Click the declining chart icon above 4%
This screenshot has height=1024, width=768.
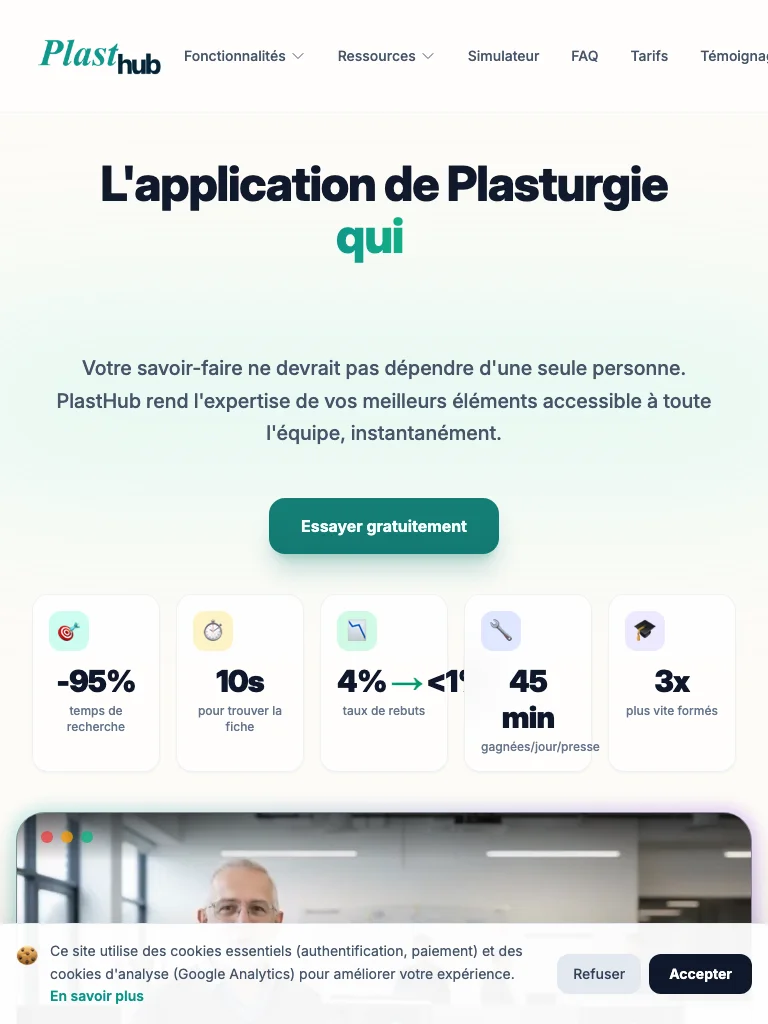point(356,631)
